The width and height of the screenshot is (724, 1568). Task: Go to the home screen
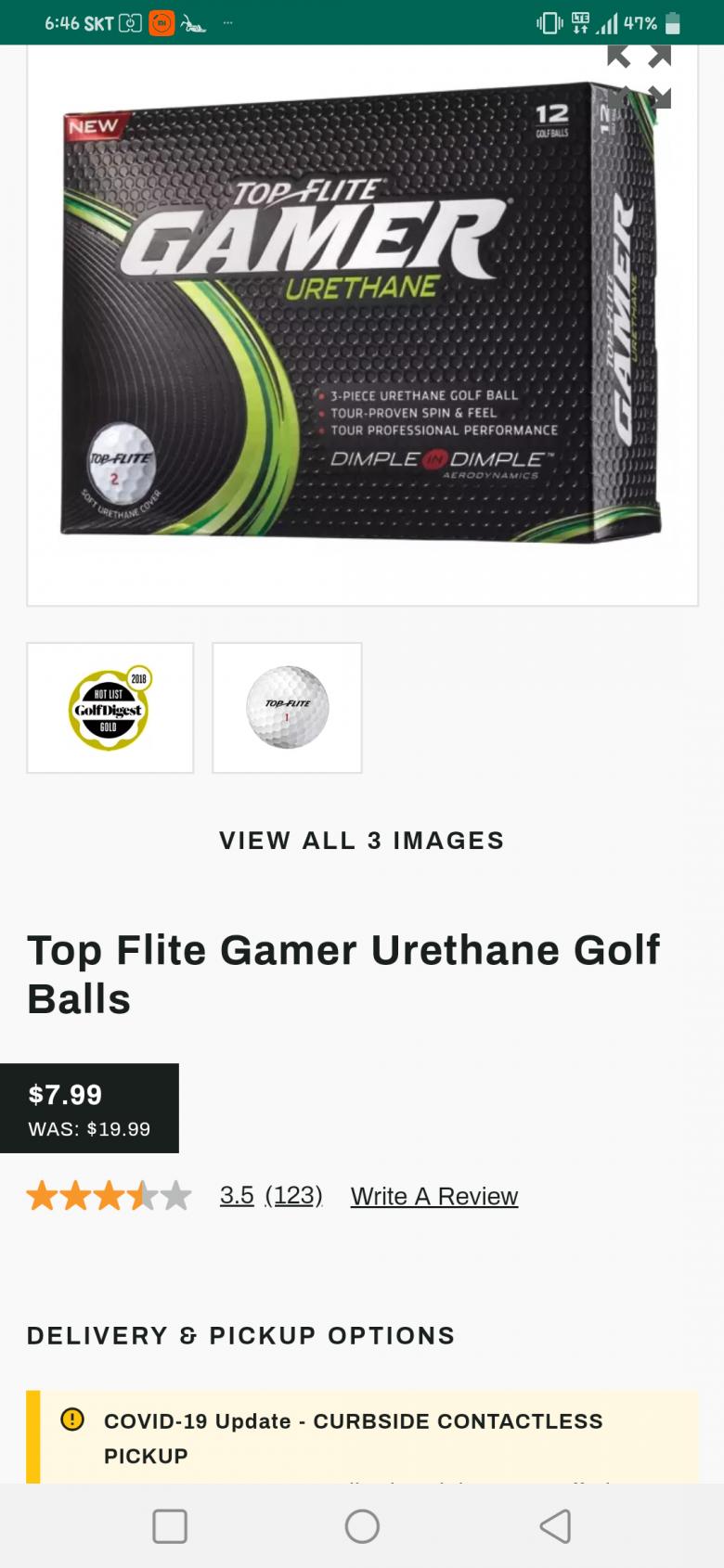pos(362,1526)
